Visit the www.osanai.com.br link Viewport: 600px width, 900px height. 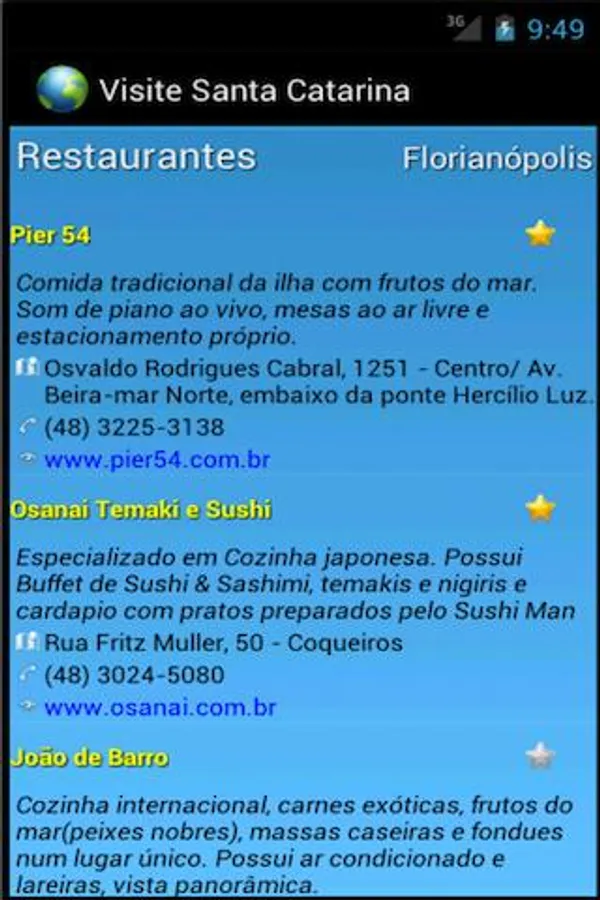[x=160, y=708]
